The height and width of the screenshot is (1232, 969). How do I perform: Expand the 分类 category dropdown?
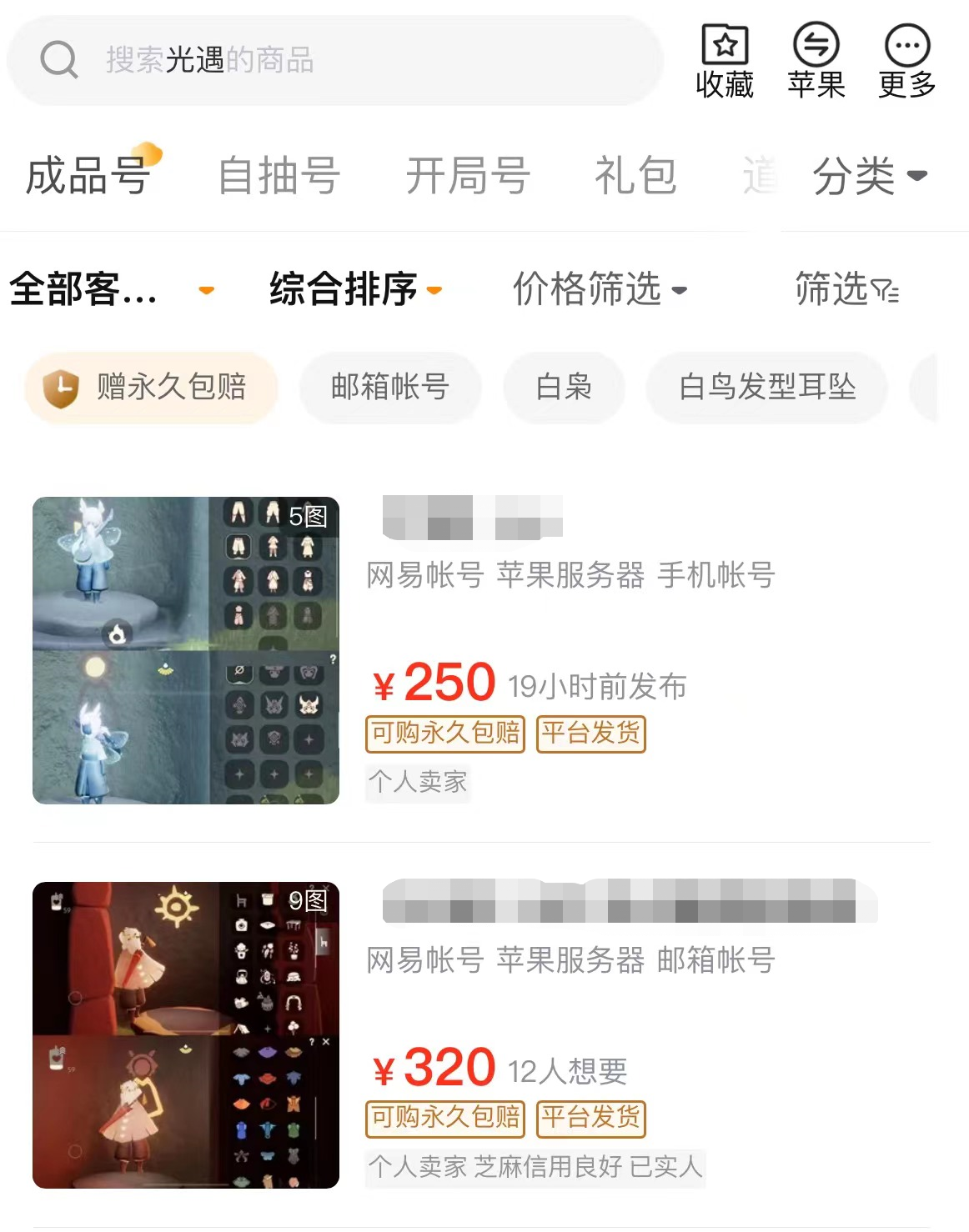tap(869, 176)
